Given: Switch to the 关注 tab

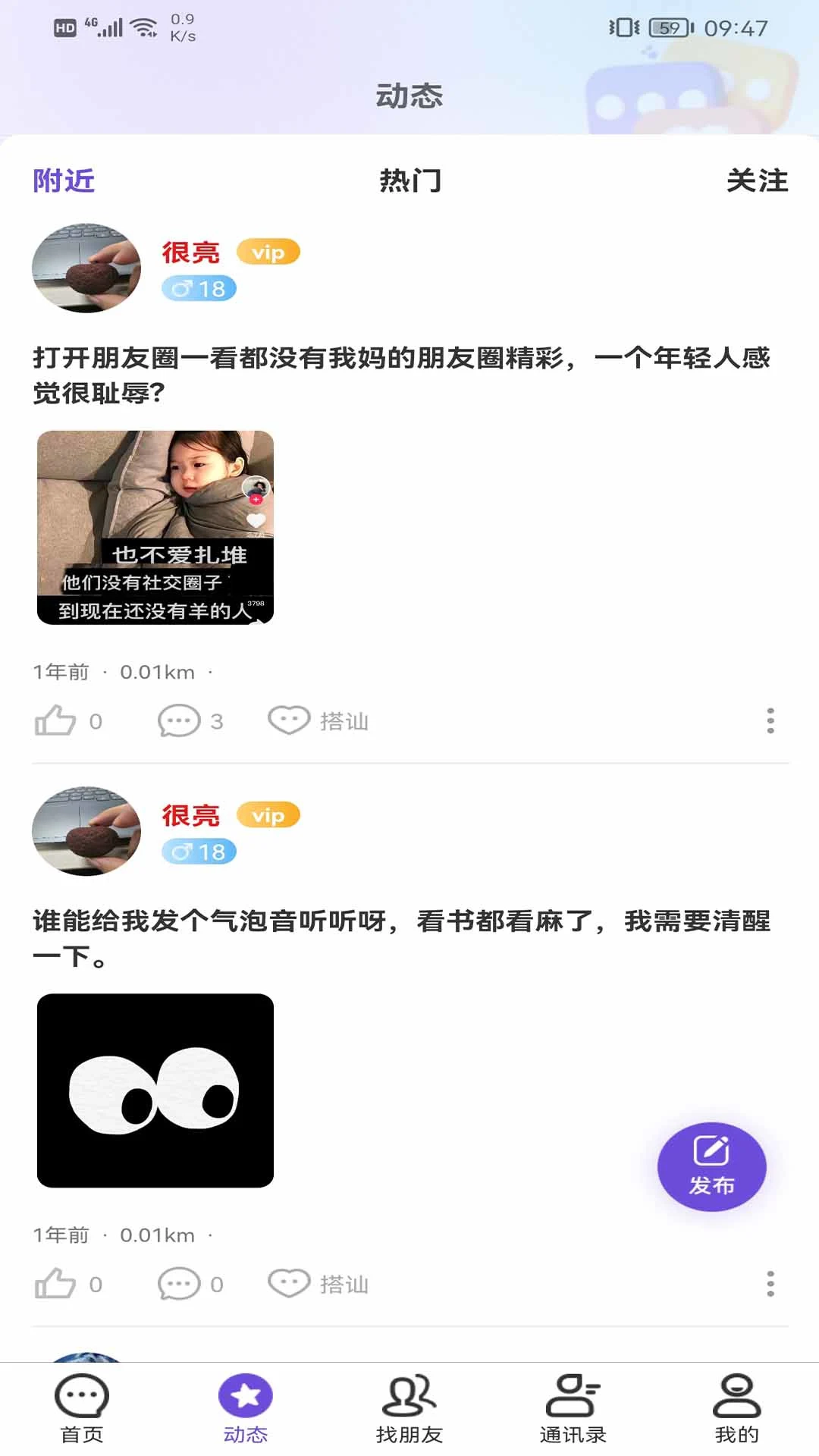Looking at the screenshot, I should [x=757, y=180].
